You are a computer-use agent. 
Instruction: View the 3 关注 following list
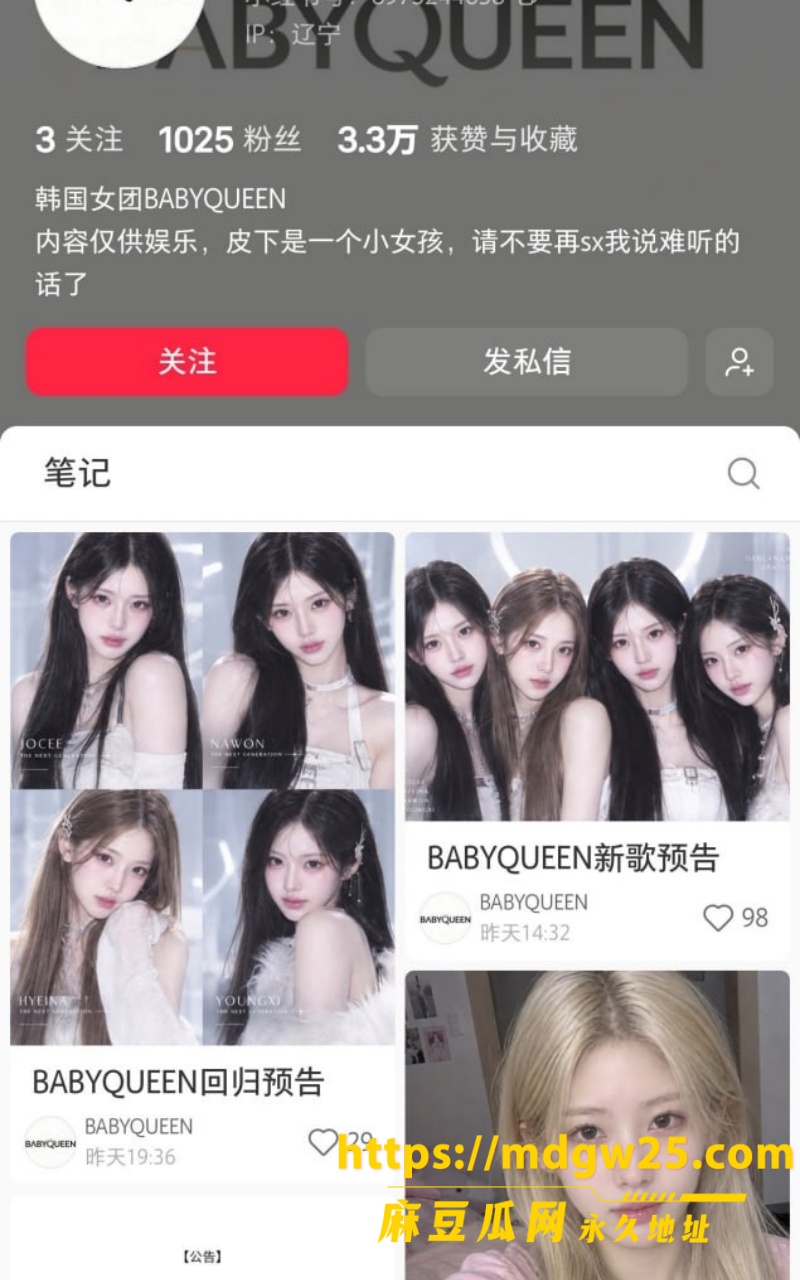[x=79, y=139]
